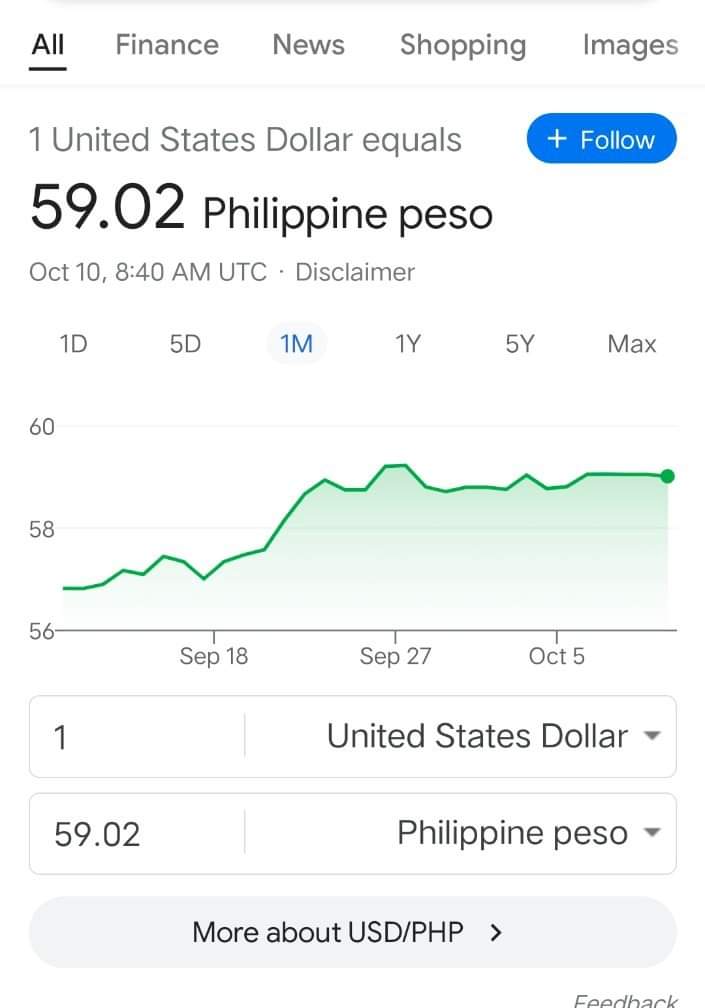Open the News tab
Screen dimensions: 705x1008
pyautogui.click(x=308, y=45)
